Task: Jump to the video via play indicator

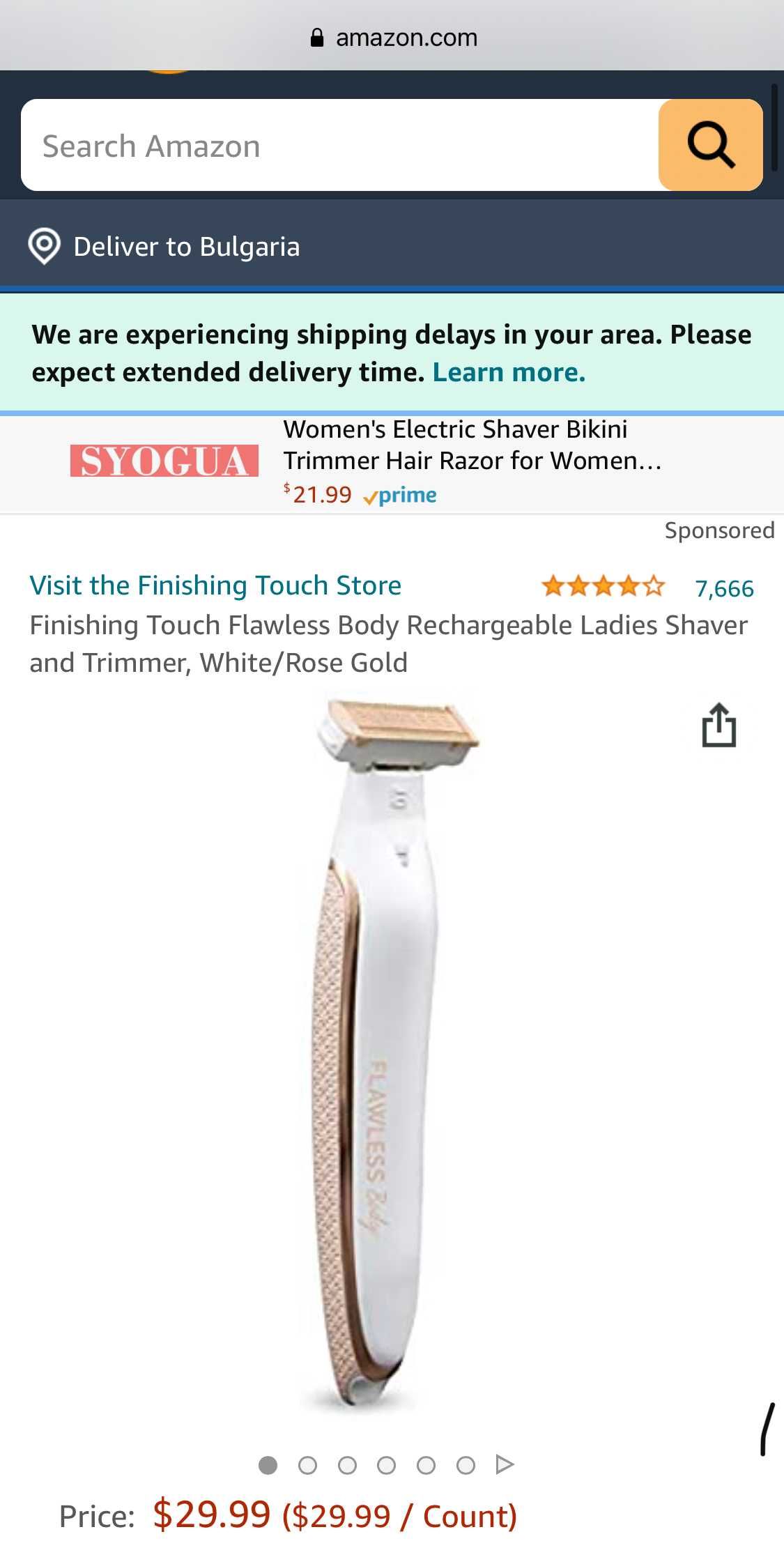Action: tap(505, 1464)
